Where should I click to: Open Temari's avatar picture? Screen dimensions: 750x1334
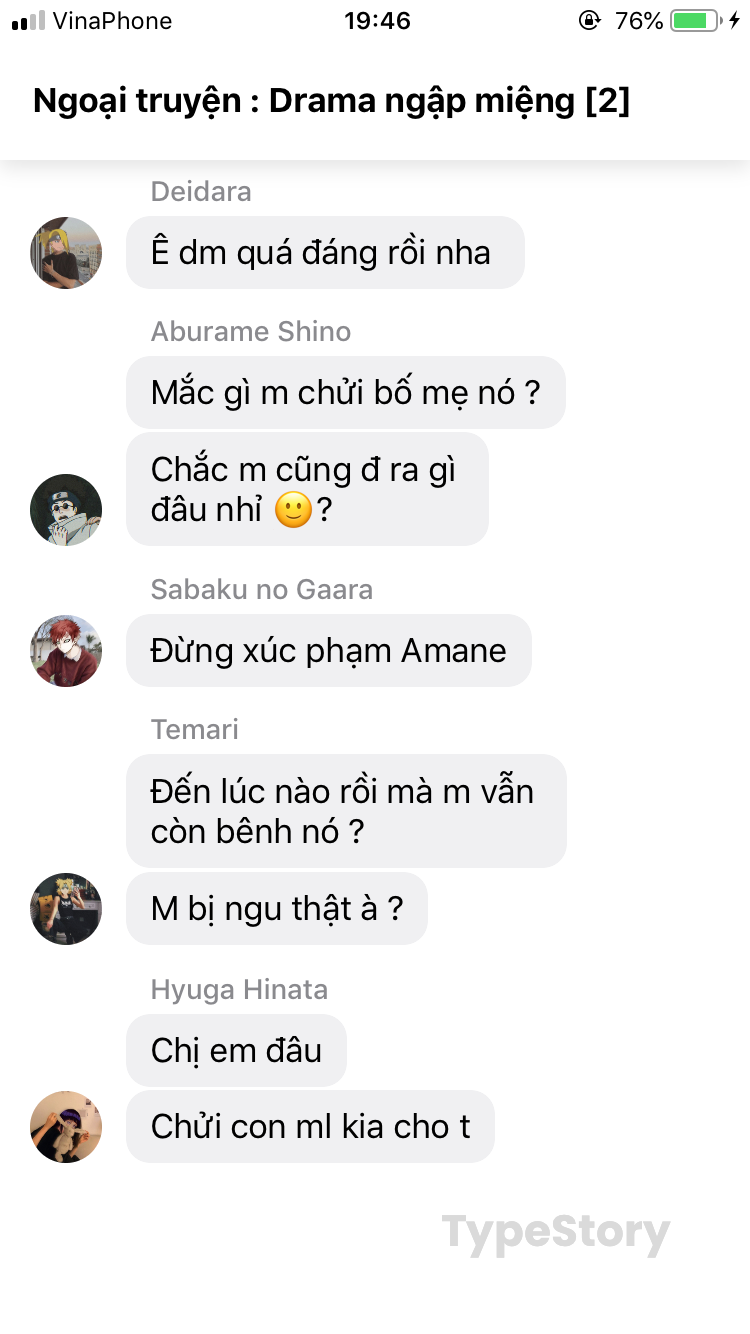coord(66,909)
